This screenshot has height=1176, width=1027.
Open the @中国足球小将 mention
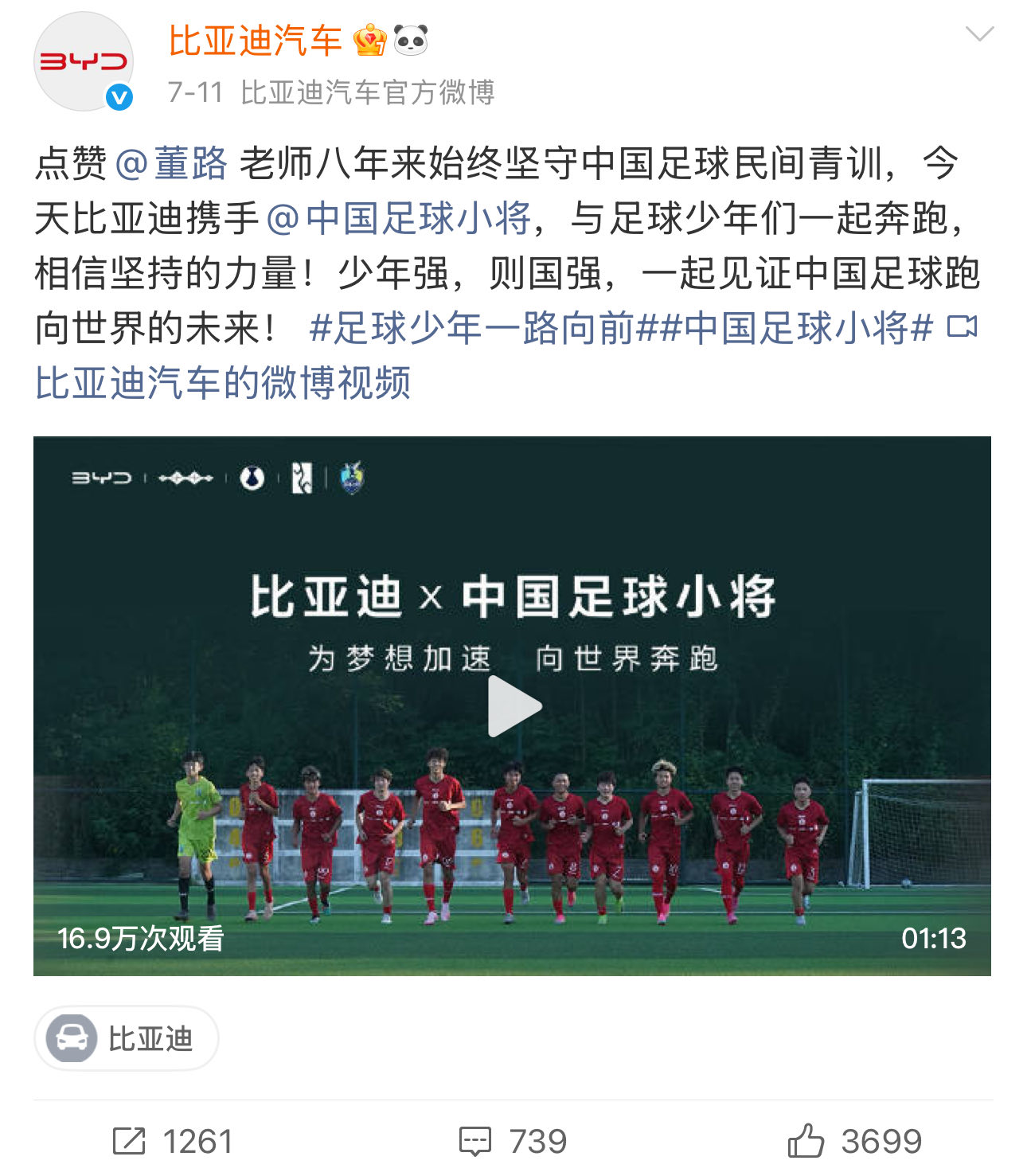[398, 218]
